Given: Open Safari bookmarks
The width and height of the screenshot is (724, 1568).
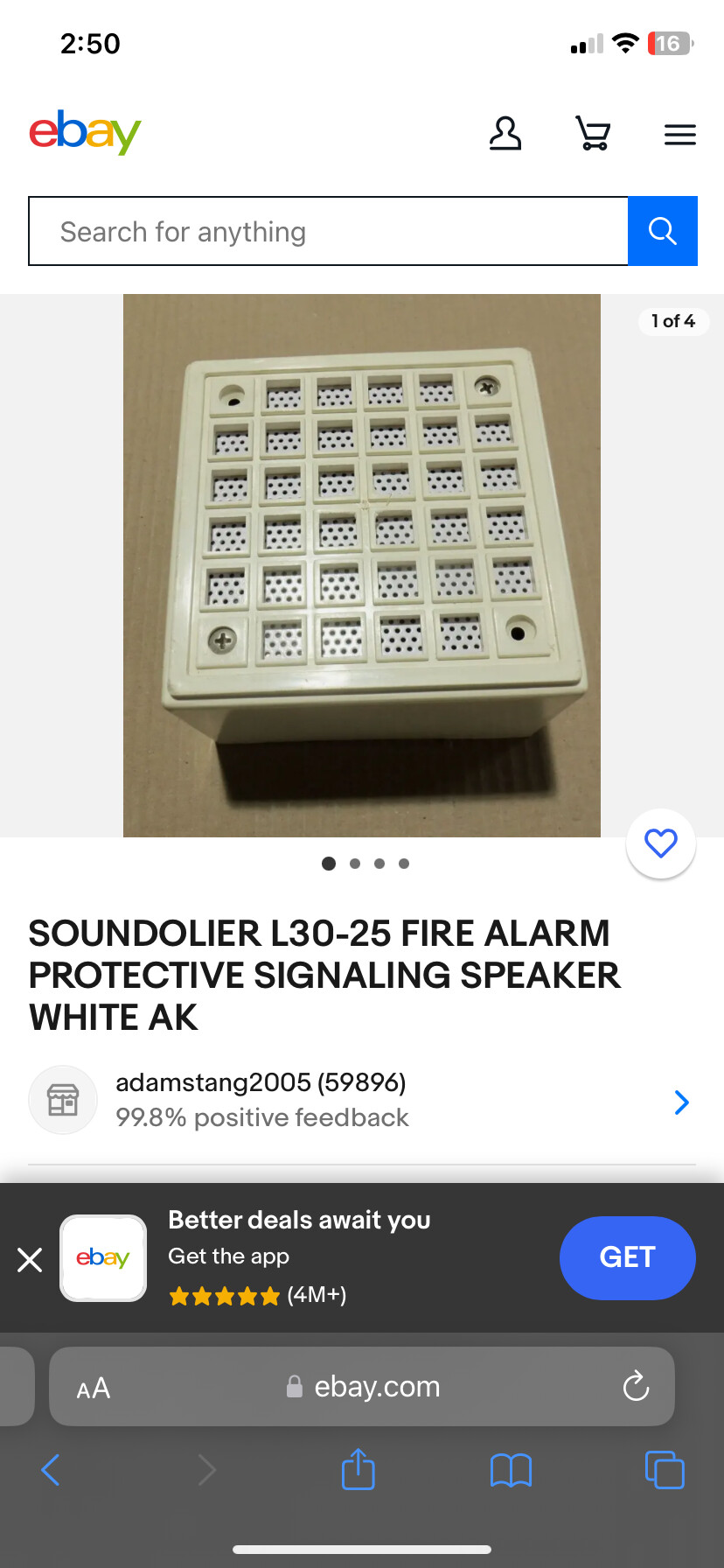Looking at the screenshot, I should click(x=511, y=1470).
